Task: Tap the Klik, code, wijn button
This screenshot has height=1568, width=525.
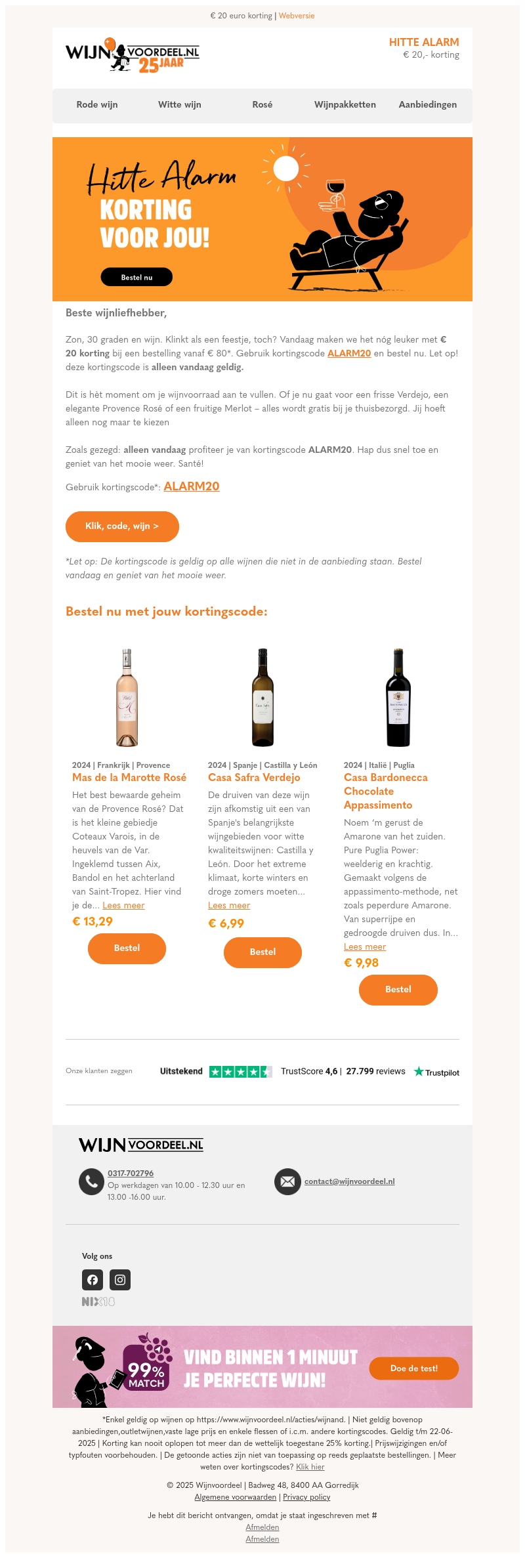Action: click(122, 526)
